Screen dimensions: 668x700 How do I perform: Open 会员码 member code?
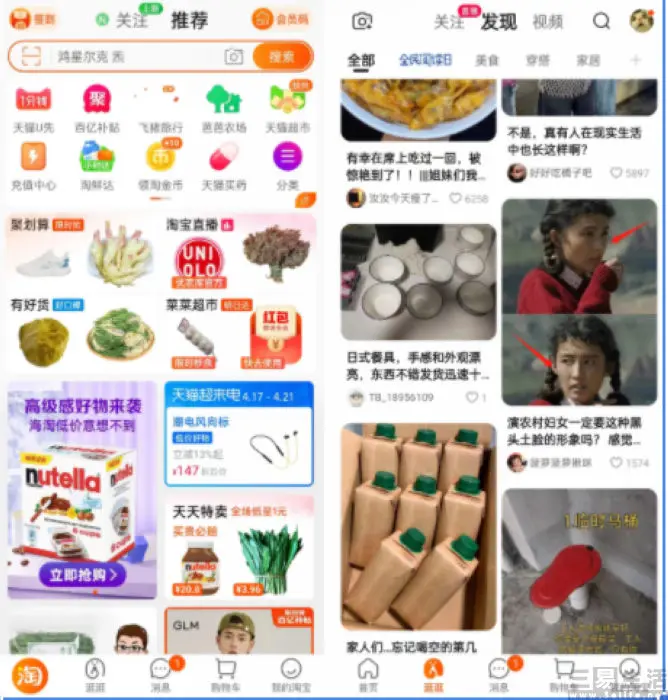click(280, 19)
